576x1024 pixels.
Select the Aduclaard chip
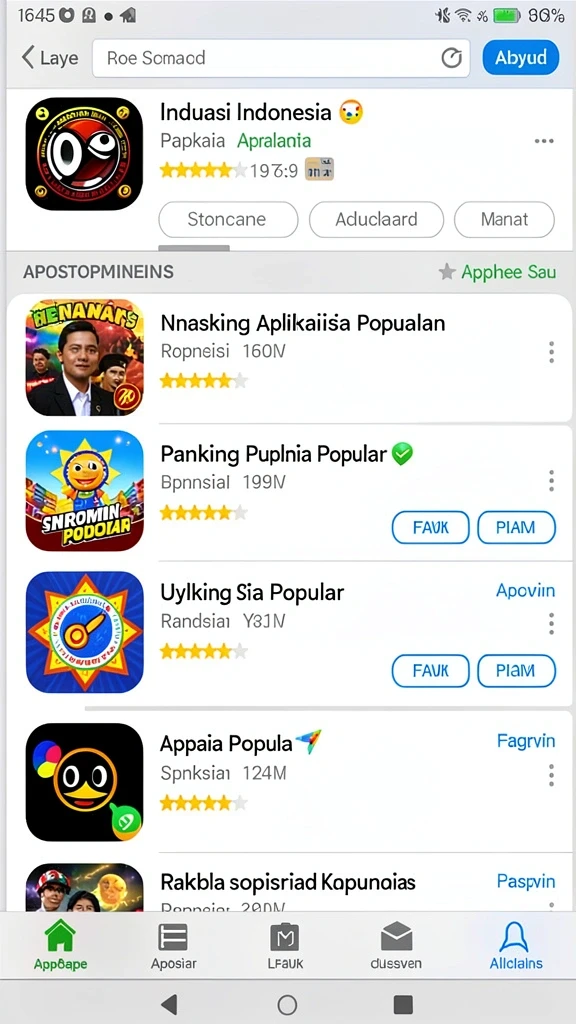[376, 219]
